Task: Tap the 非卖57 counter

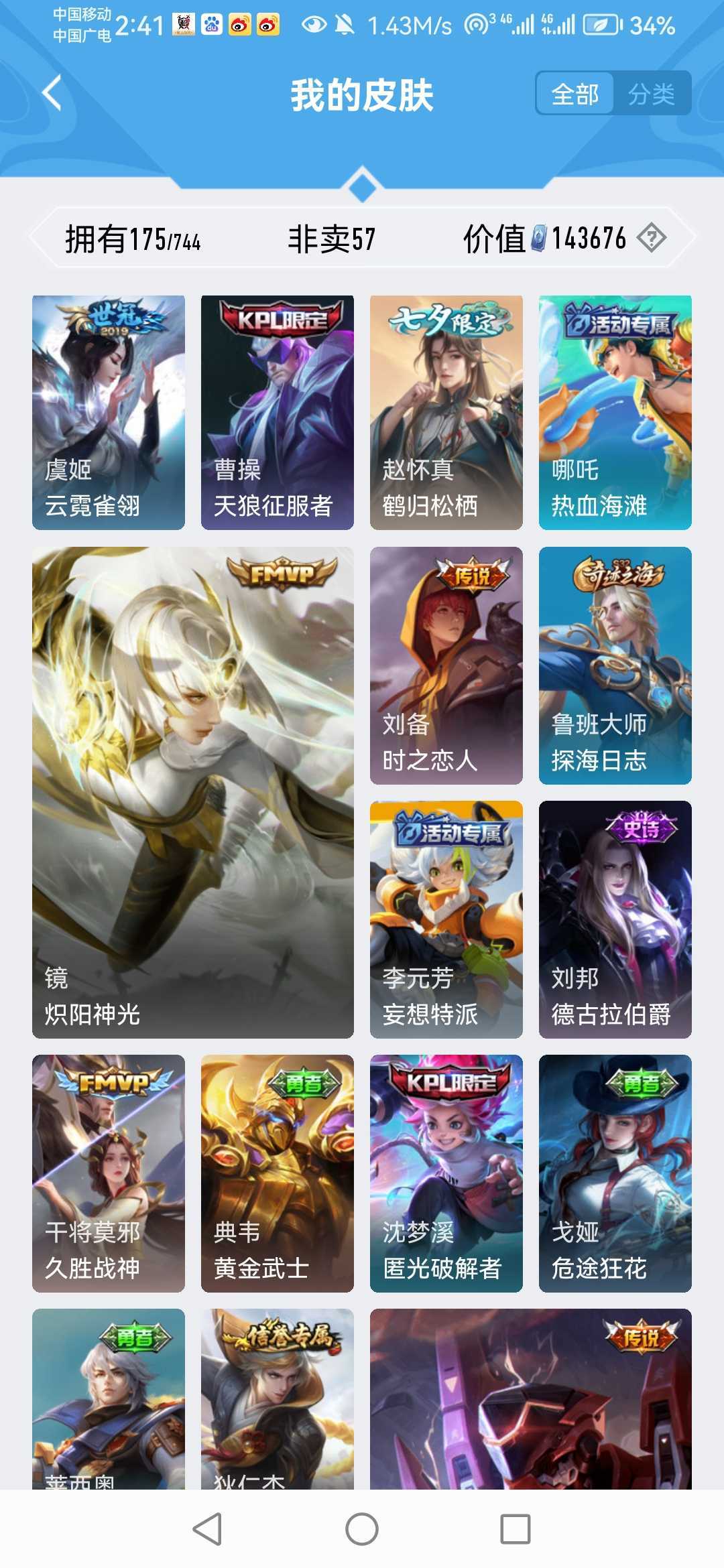Action: pos(331,238)
